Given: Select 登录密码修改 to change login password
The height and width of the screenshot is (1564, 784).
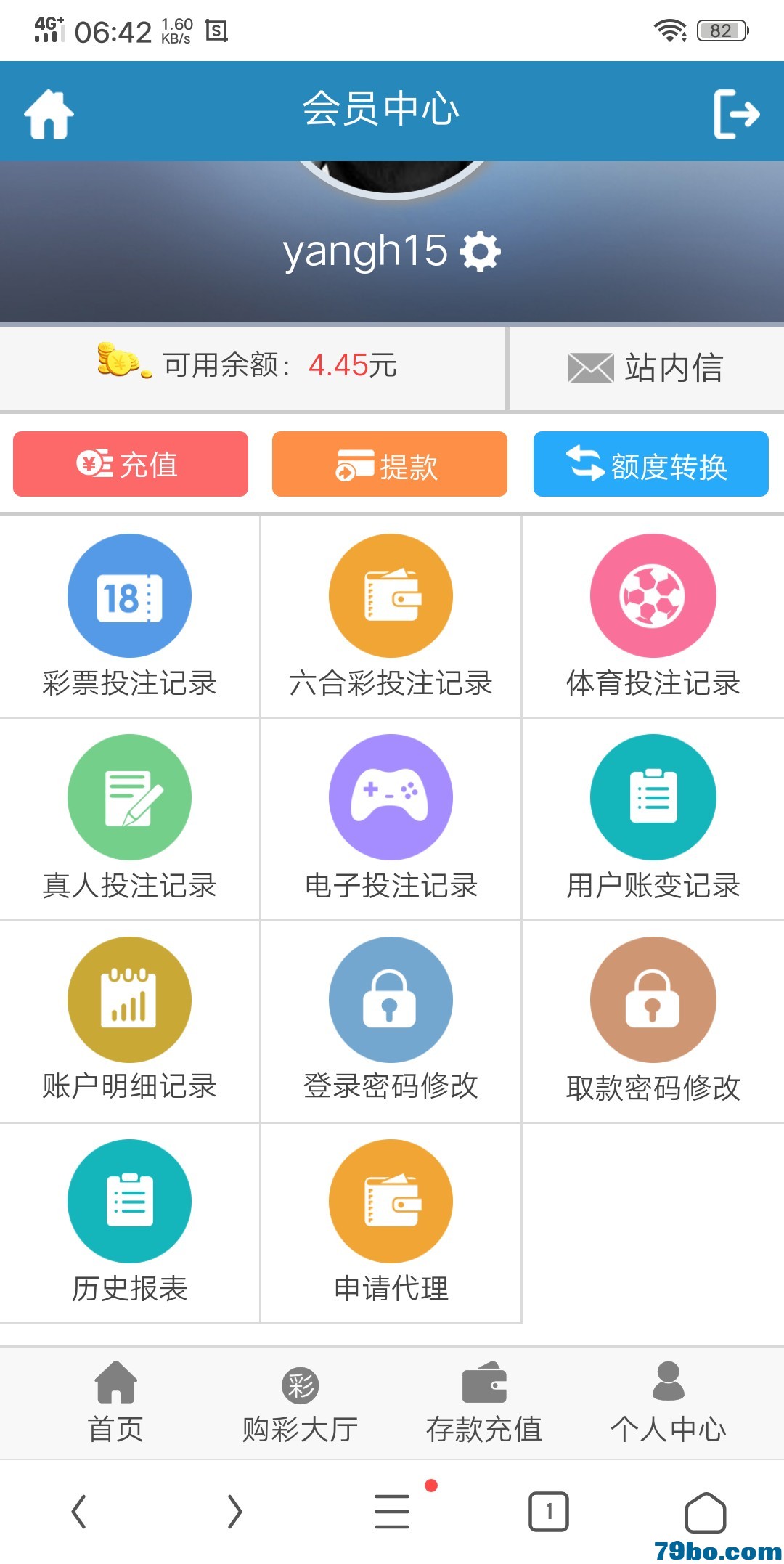Looking at the screenshot, I should click(x=391, y=1021).
